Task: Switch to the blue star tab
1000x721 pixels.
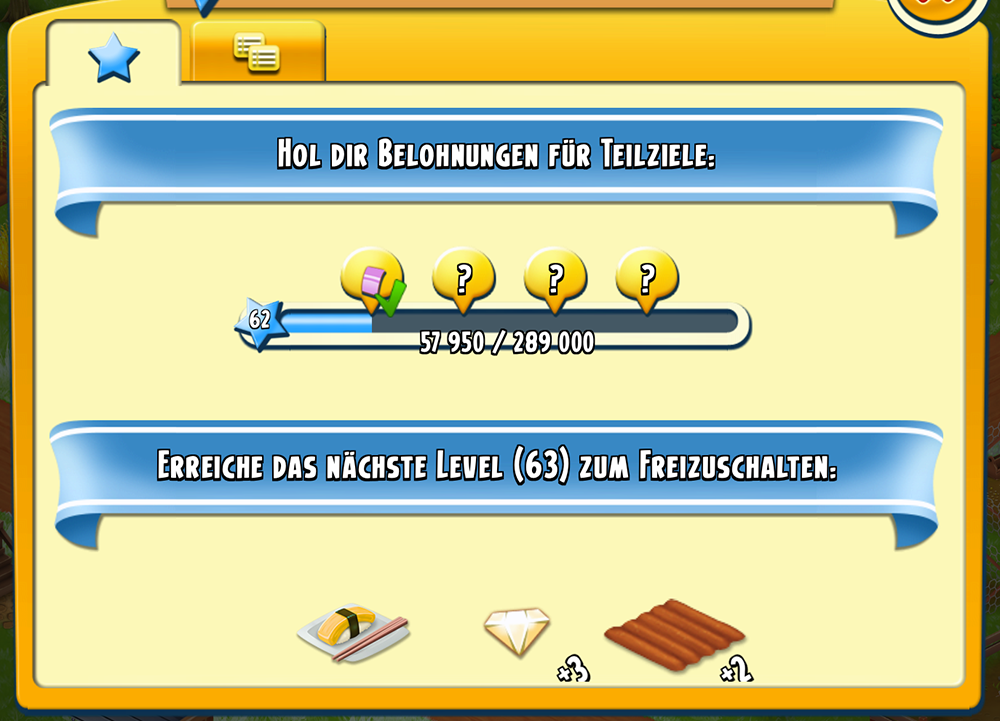Action: (x=113, y=59)
